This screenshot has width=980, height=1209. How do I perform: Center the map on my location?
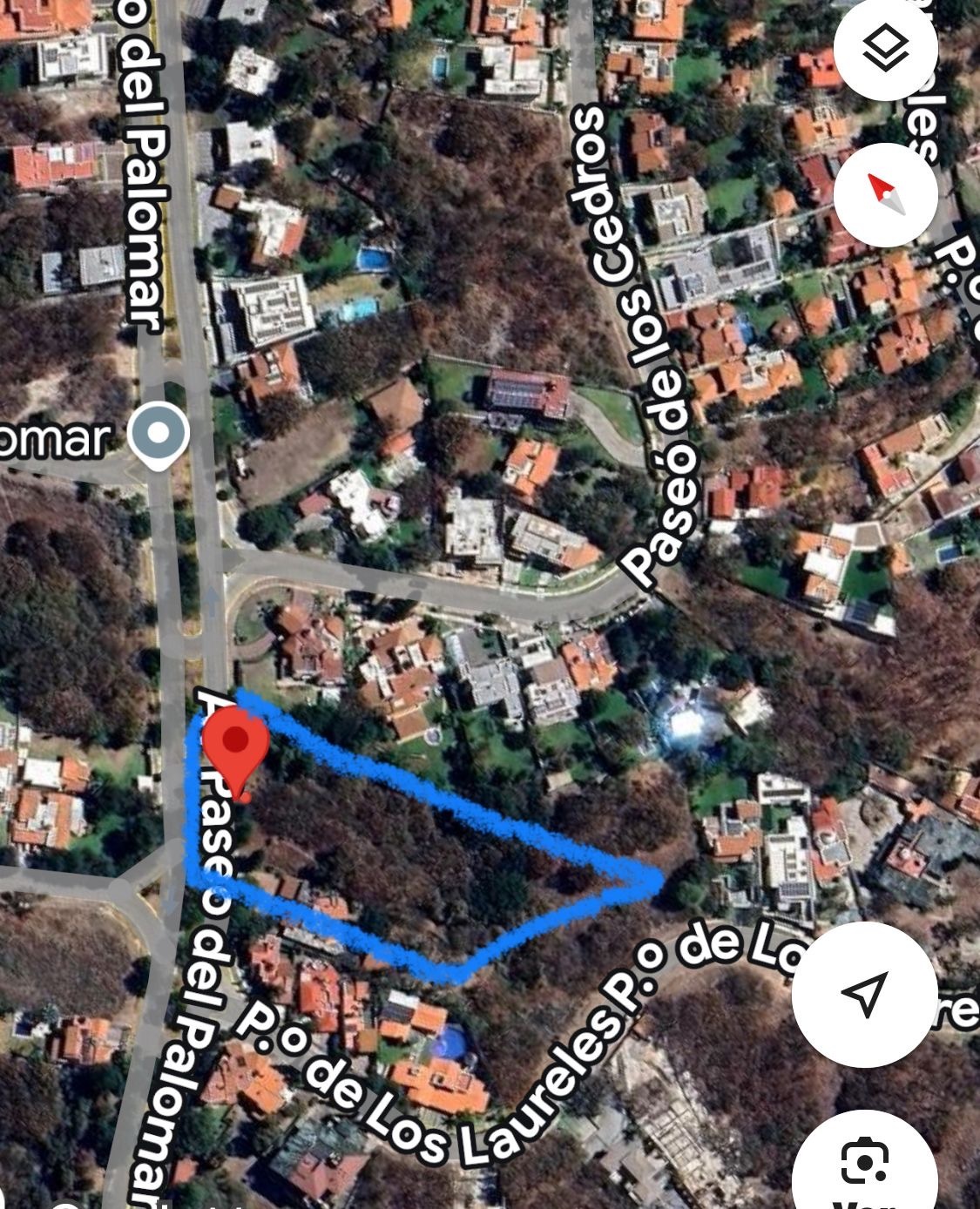click(863, 994)
